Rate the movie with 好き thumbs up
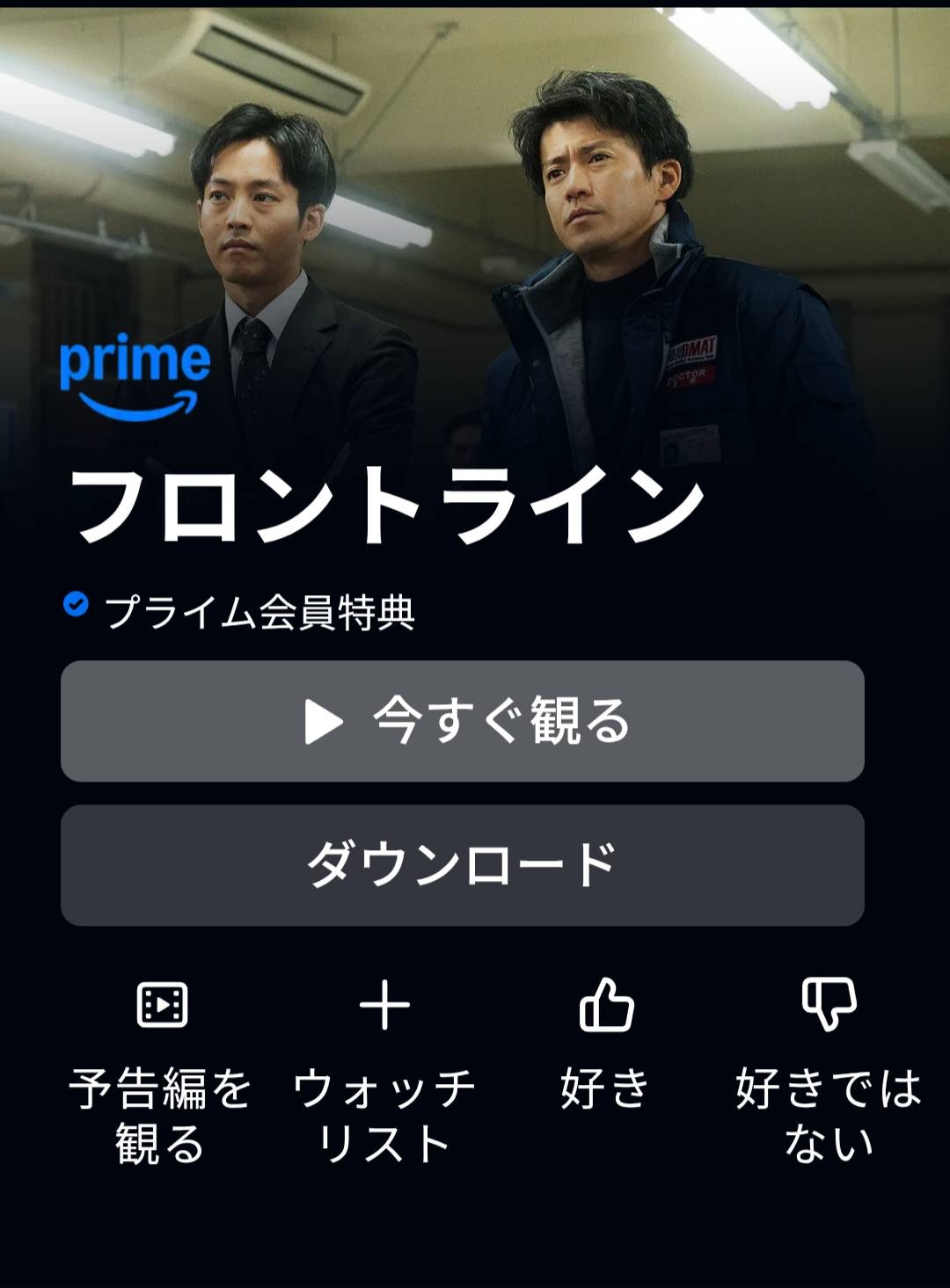This screenshot has height=1288, width=950. pos(606,1005)
